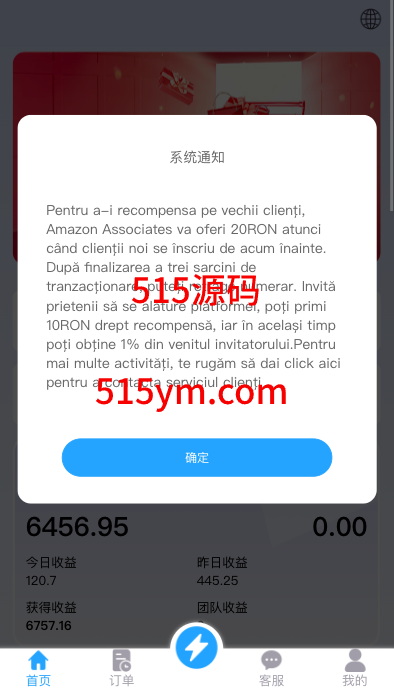
Task: Go to the 我的 profile tab
Action: click(354, 668)
